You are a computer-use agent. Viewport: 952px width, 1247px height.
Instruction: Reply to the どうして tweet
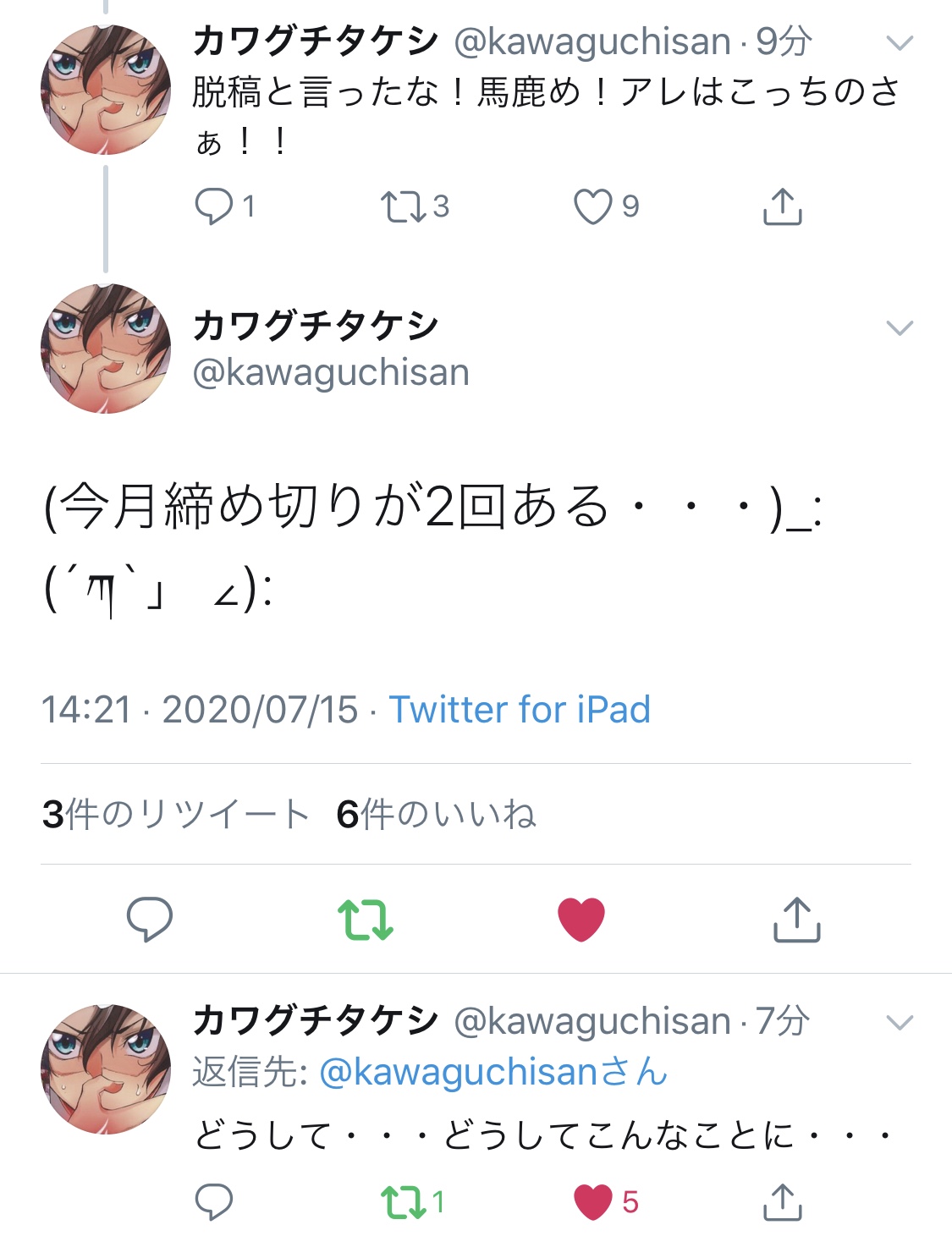pos(214,1202)
